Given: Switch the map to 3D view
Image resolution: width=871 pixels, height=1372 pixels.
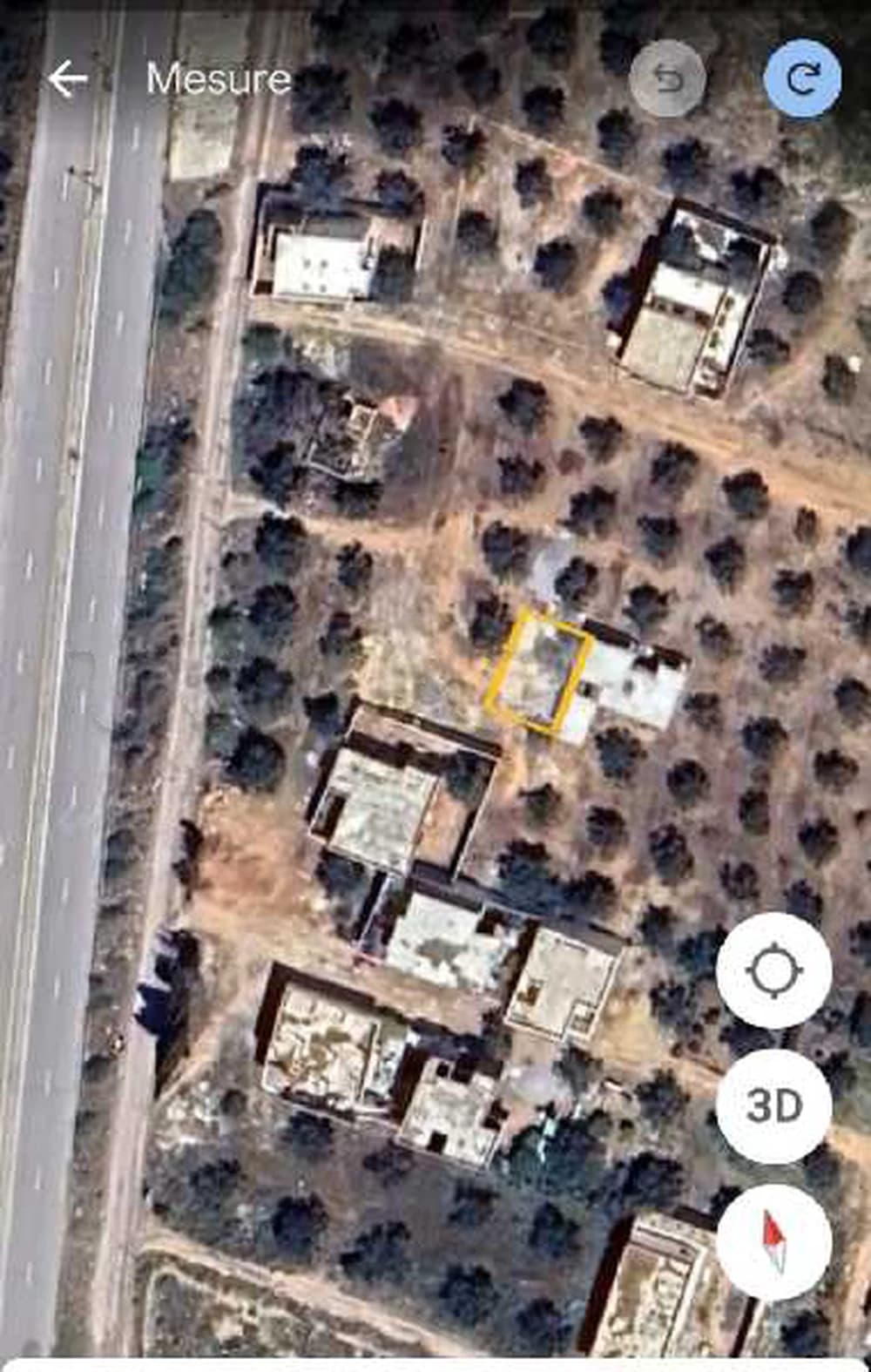Looking at the screenshot, I should click(773, 1105).
